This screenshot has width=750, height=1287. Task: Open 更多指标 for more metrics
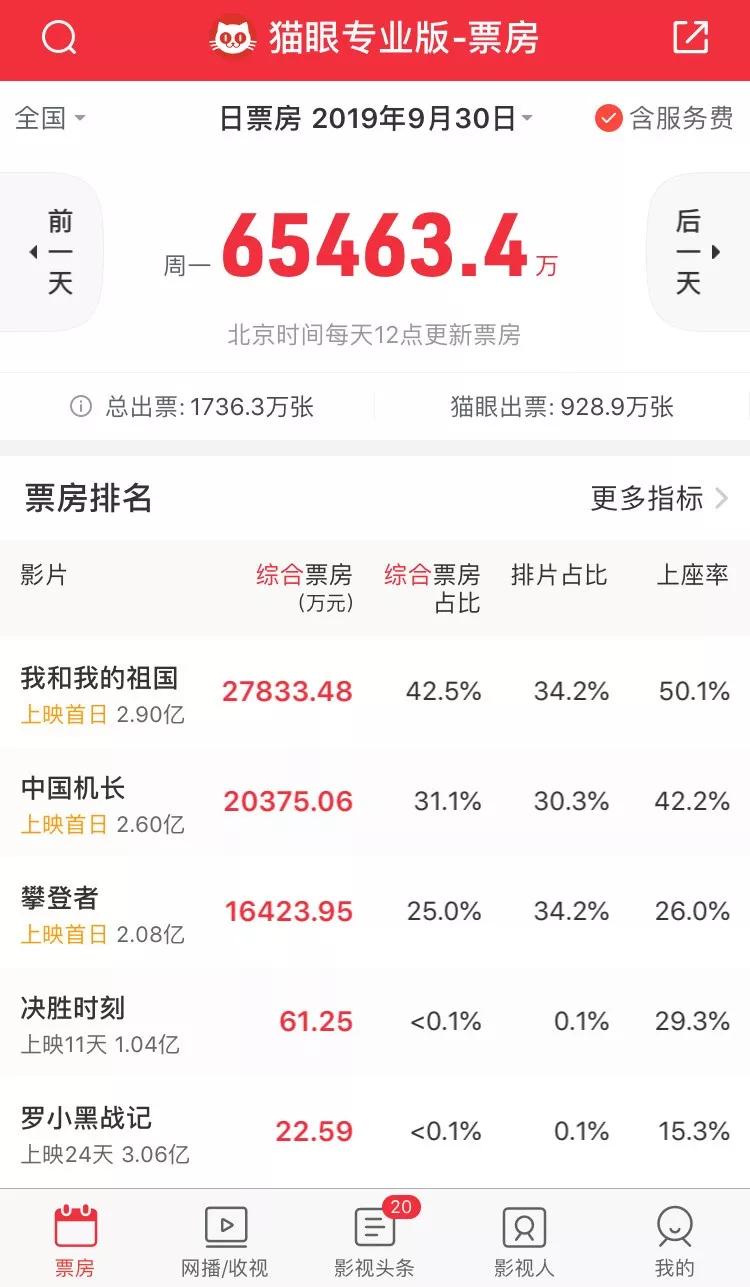pos(659,498)
